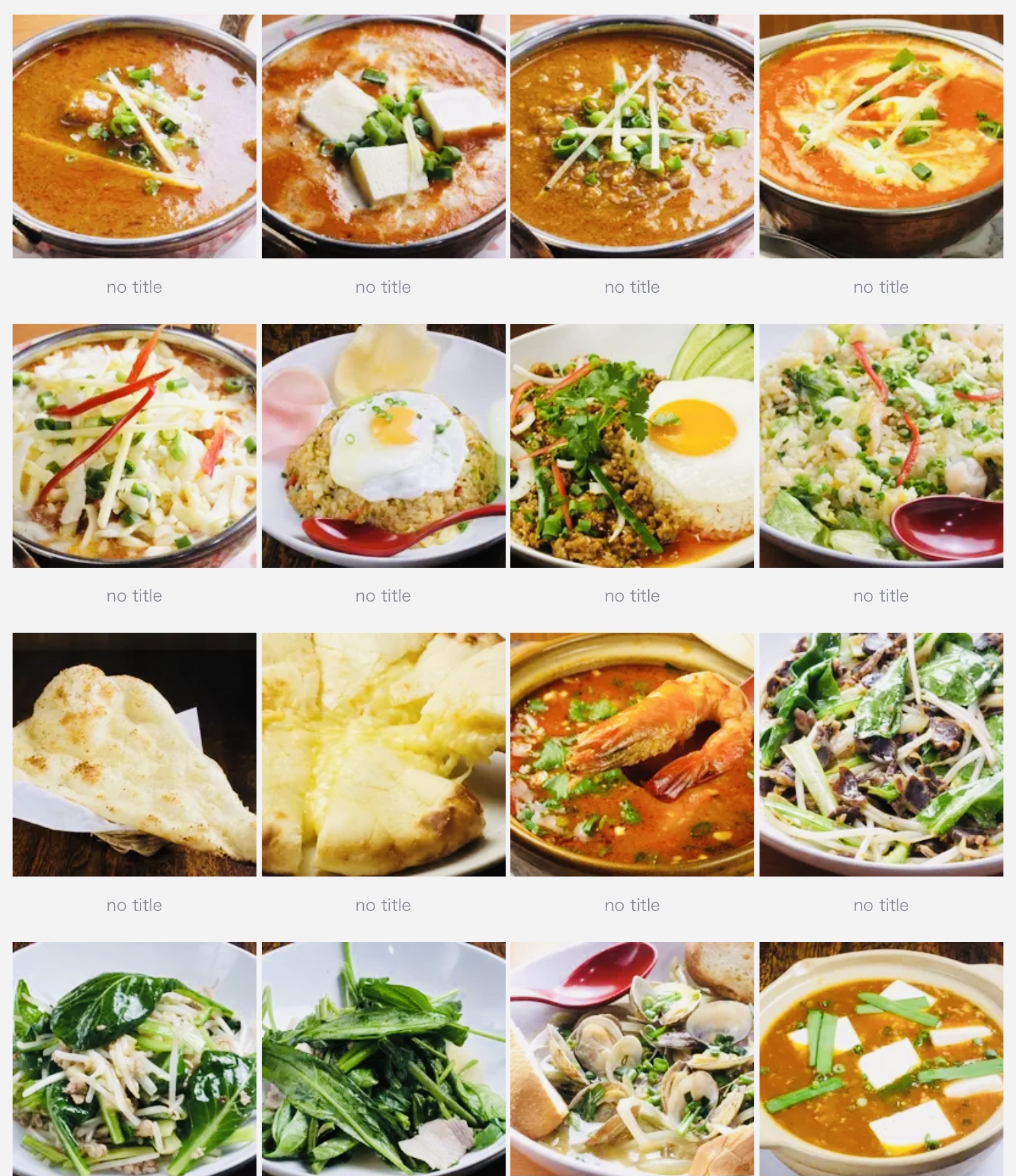1016x1176 pixels.
Task: Open the creamy tomato curry photo
Action: pos(881,136)
